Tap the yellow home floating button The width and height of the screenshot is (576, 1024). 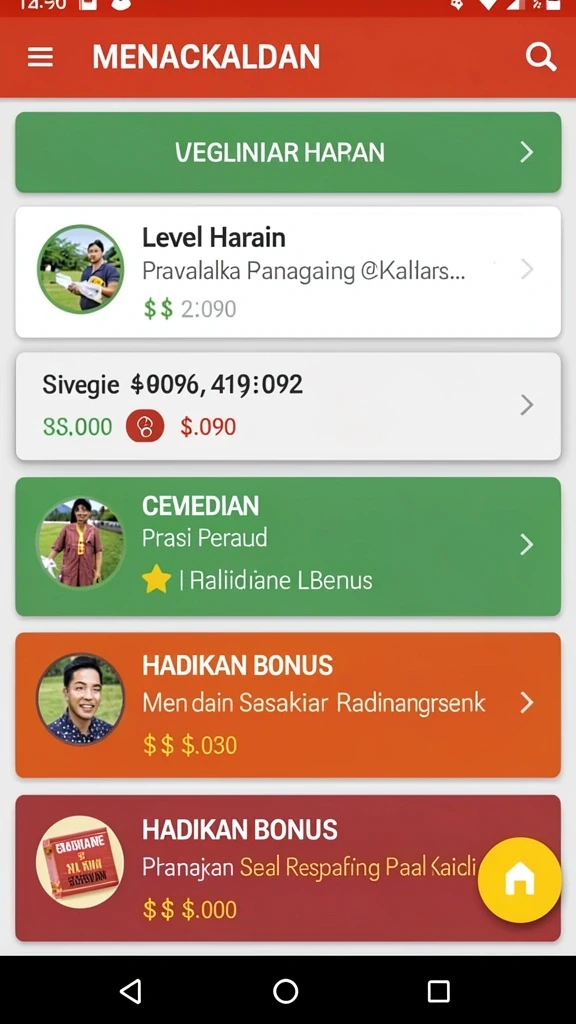[x=520, y=880]
